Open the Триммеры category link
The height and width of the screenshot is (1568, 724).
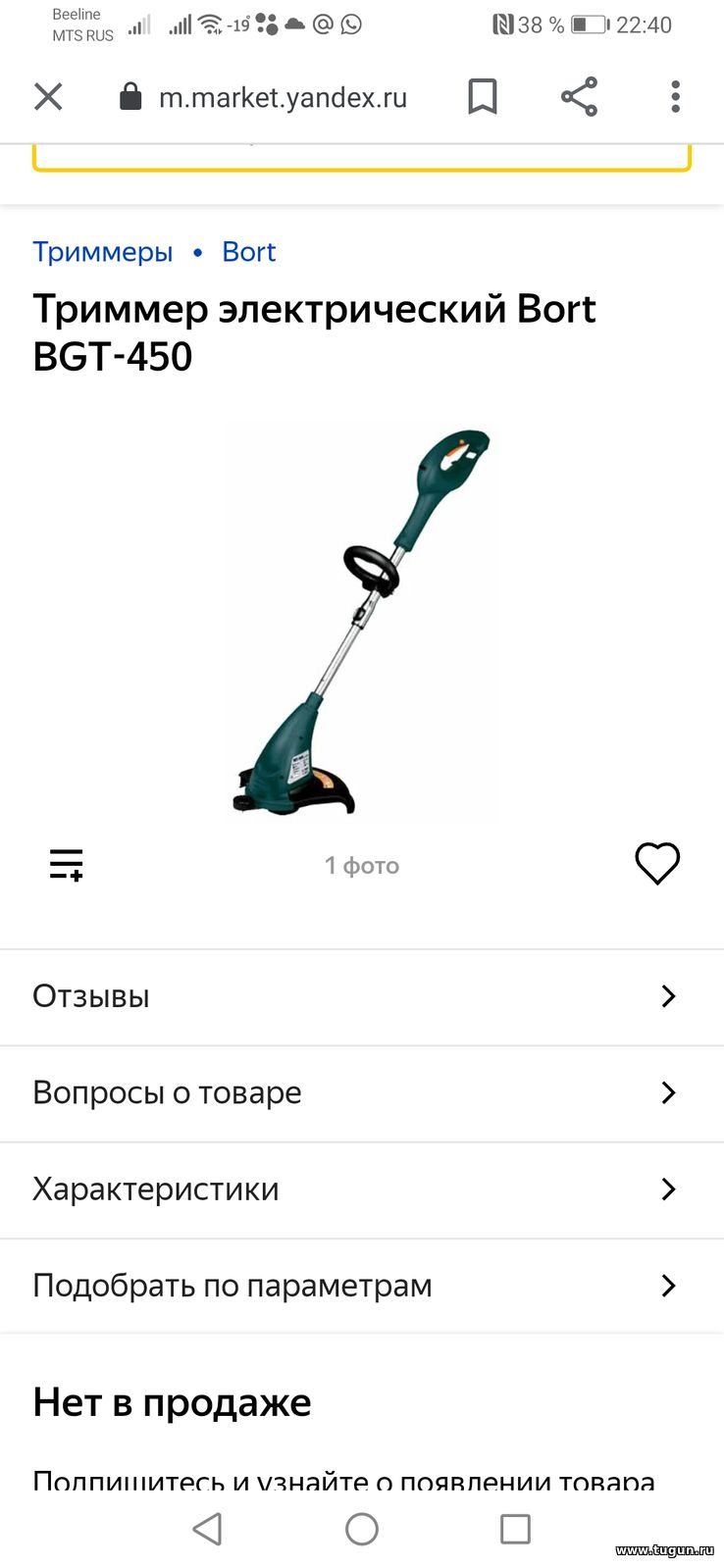[x=103, y=252]
